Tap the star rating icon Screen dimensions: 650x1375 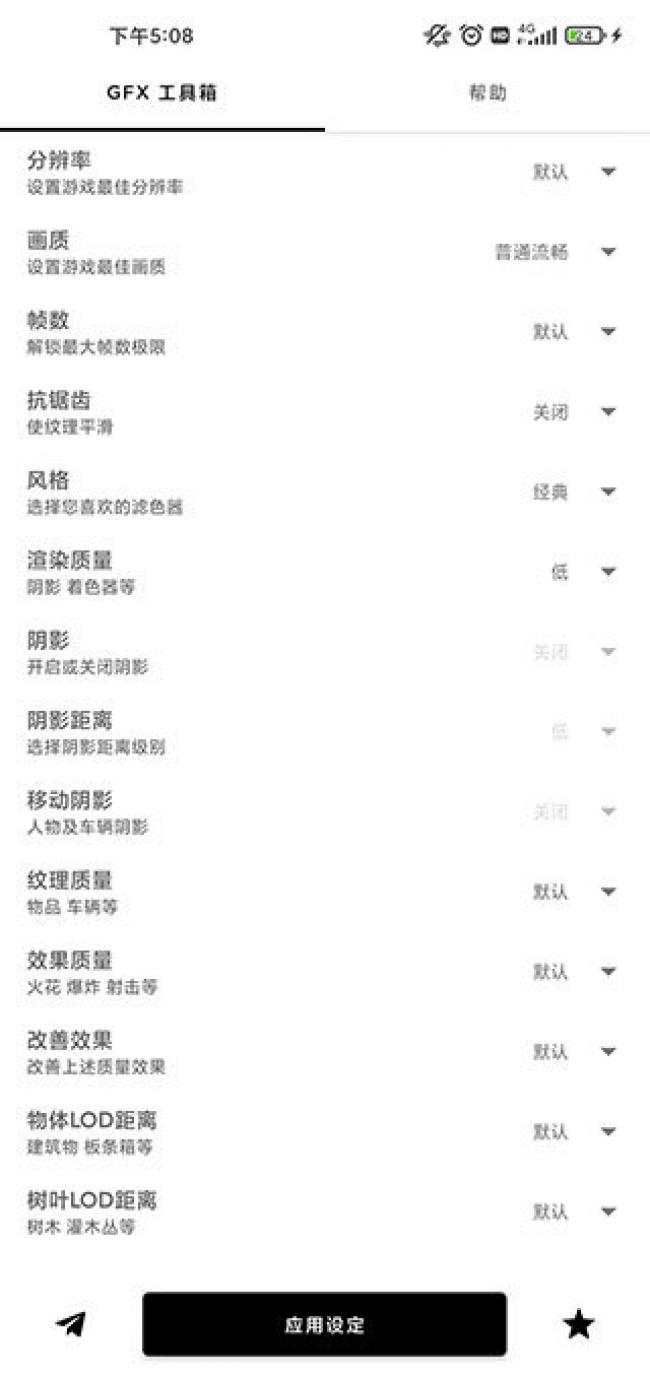point(579,1325)
